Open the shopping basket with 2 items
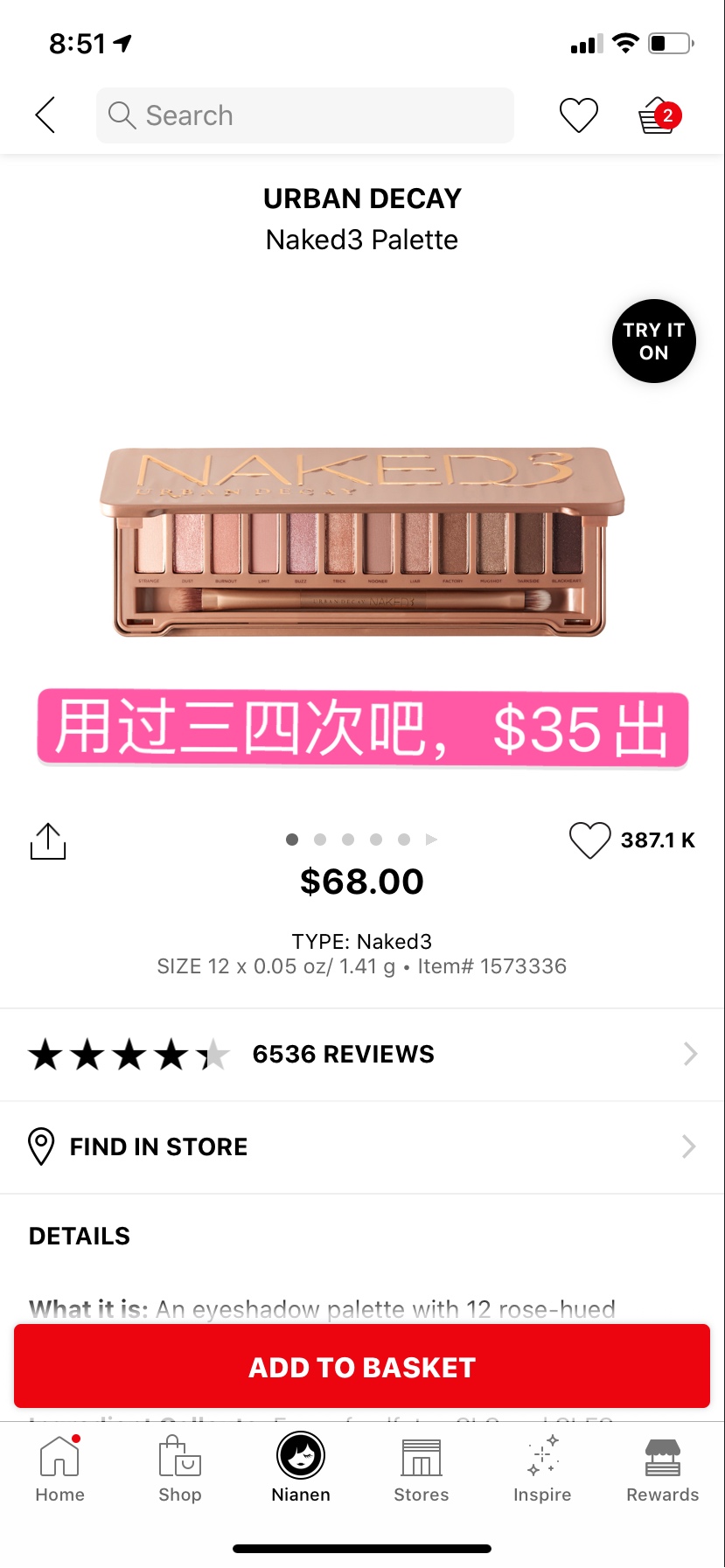 click(660, 115)
